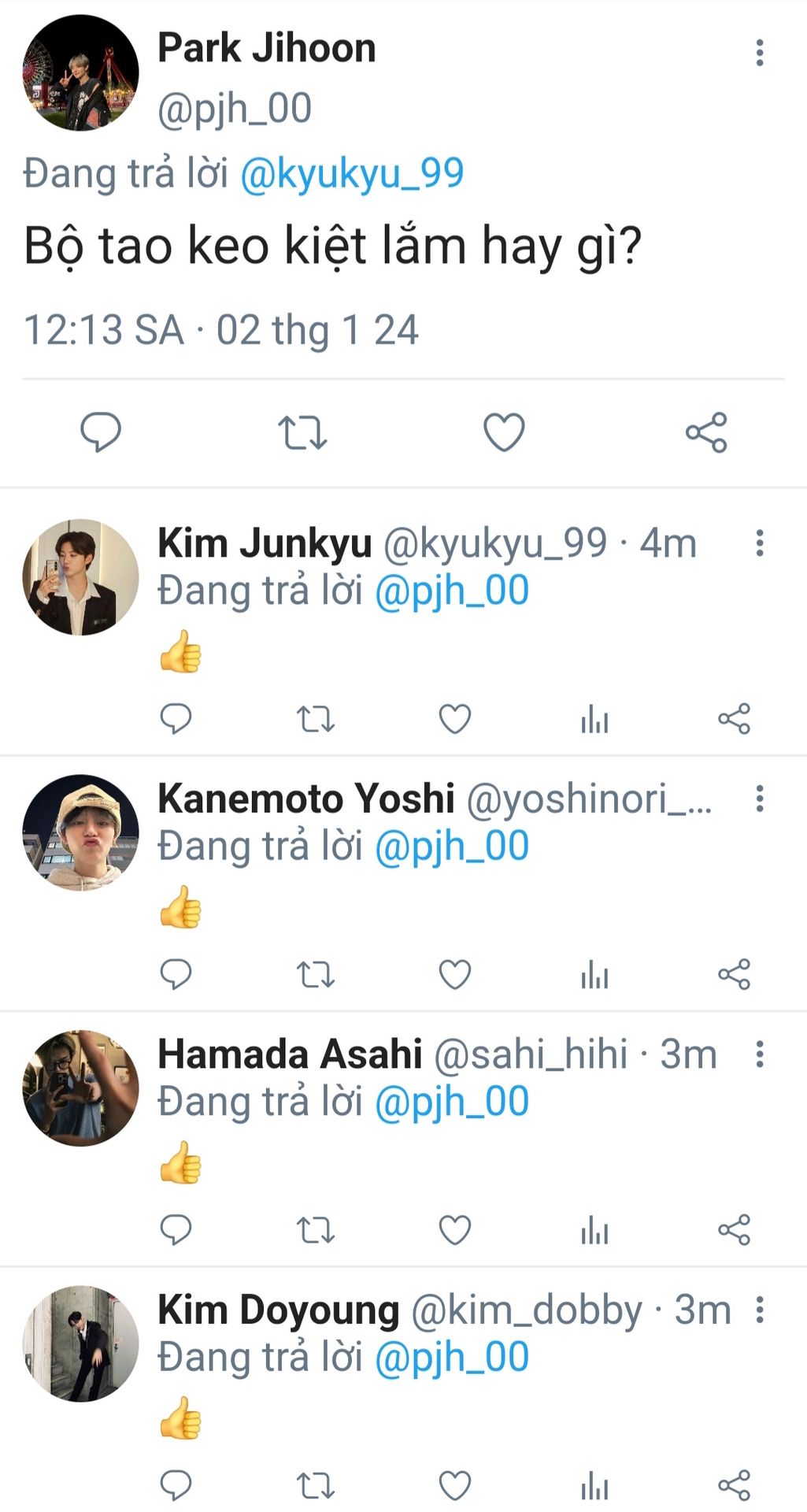807x1512 pixels.
Task: Share Park Jihoon's main tweet
Action: click(706, 432)
